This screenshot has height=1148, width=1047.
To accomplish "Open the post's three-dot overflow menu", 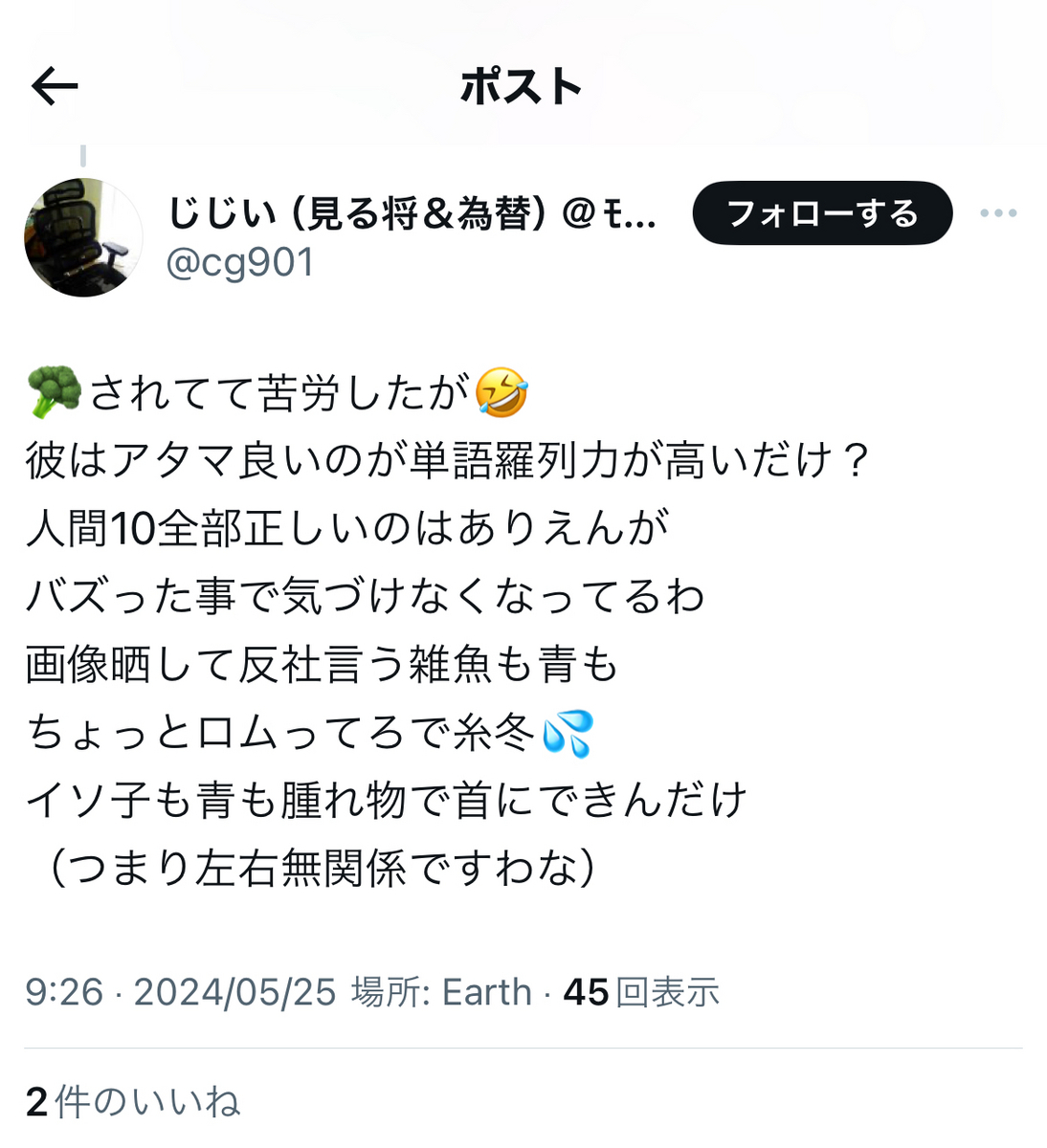I will point(998,213).
